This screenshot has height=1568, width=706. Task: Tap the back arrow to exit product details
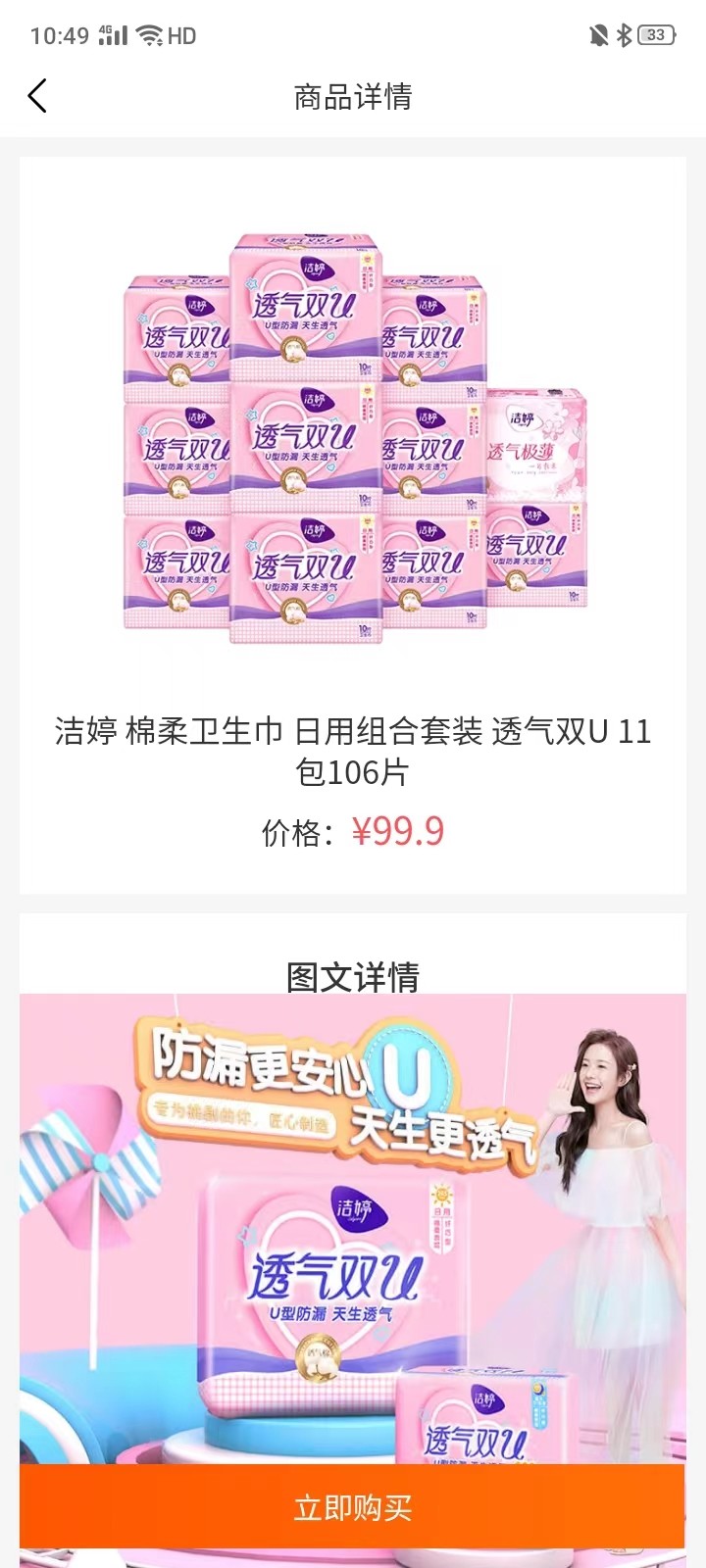[37, 96]
